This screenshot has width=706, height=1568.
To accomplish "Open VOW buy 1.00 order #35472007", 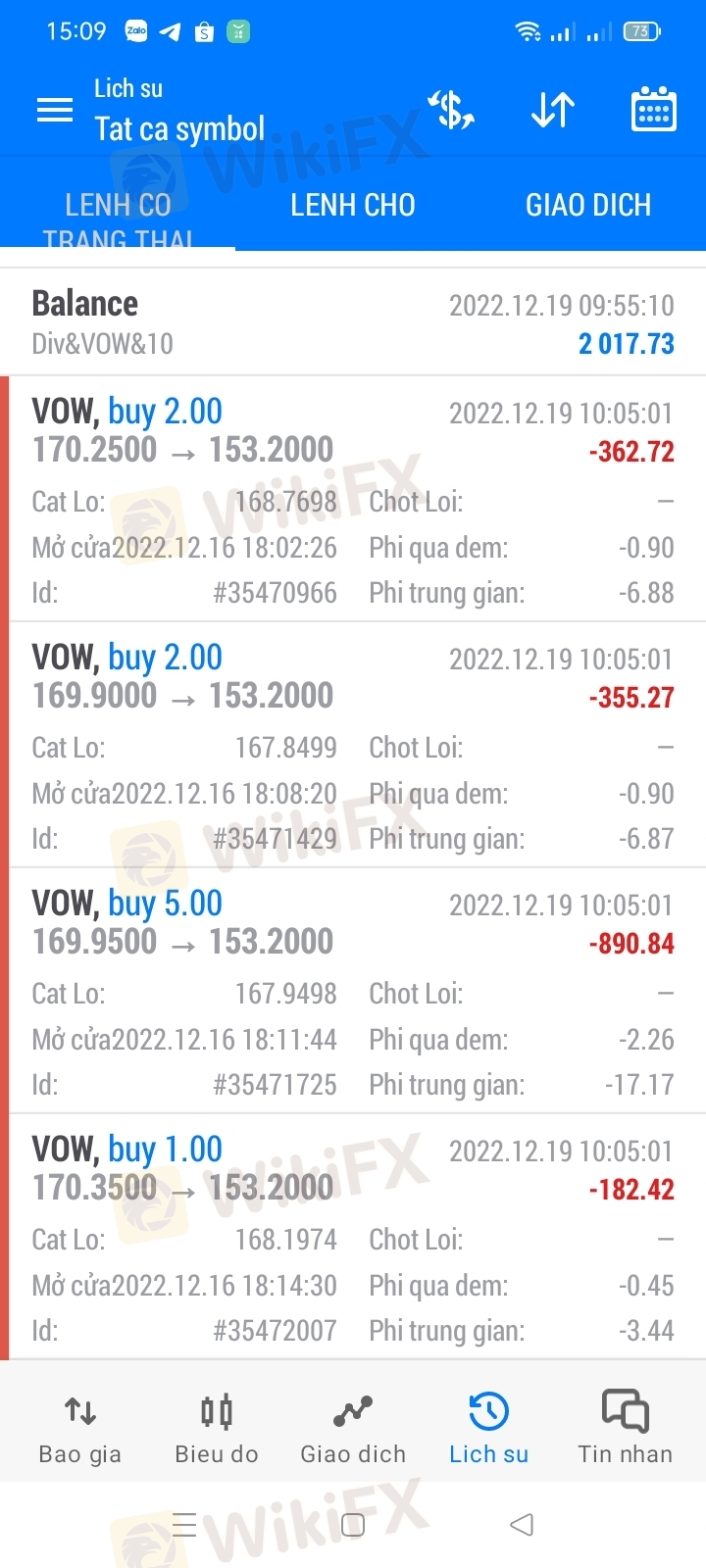I will tap(353, 1237).
